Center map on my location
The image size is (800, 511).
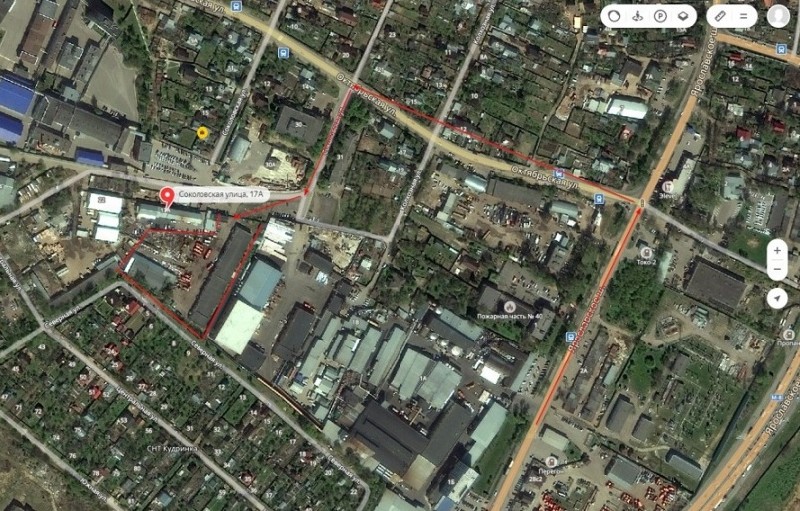click(x=778, y=298)
